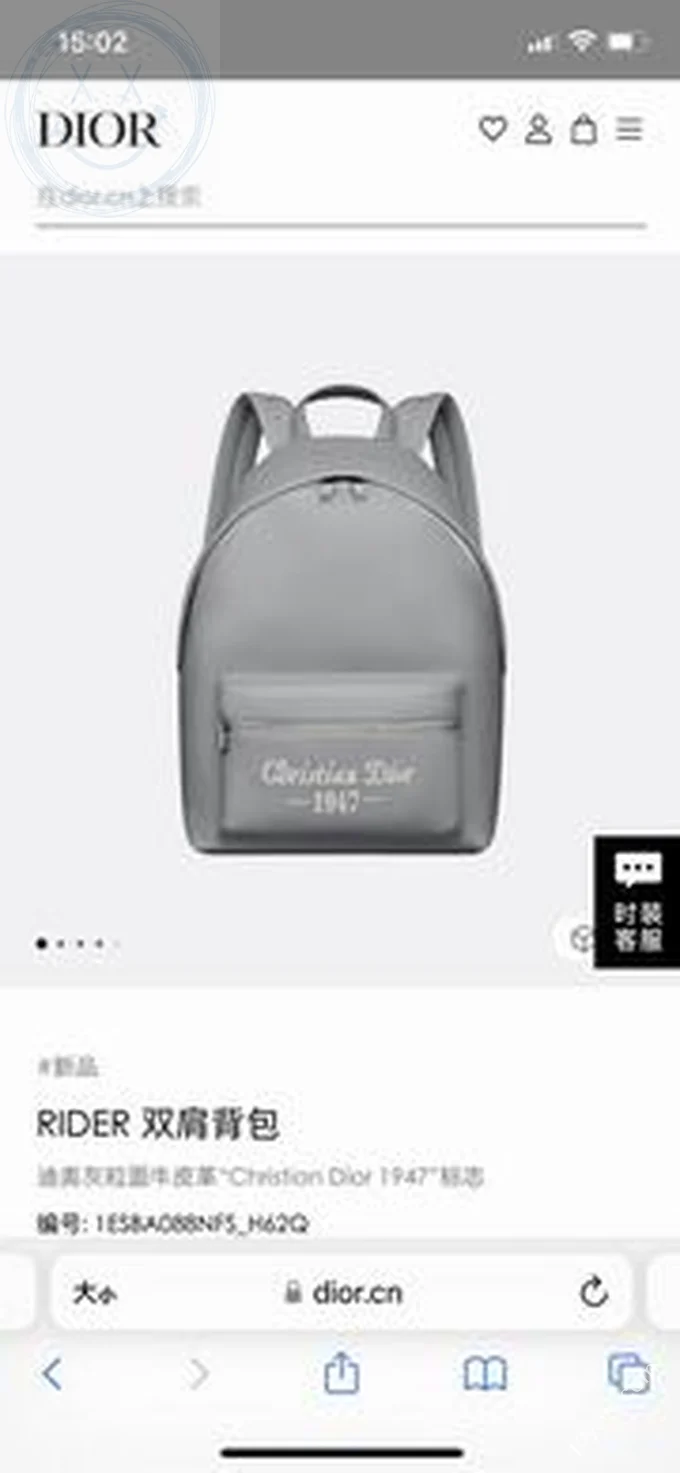This screenshot has height=1473, width=680.
Task: Open the Rider backpack product image
Action: pos(338,620)
